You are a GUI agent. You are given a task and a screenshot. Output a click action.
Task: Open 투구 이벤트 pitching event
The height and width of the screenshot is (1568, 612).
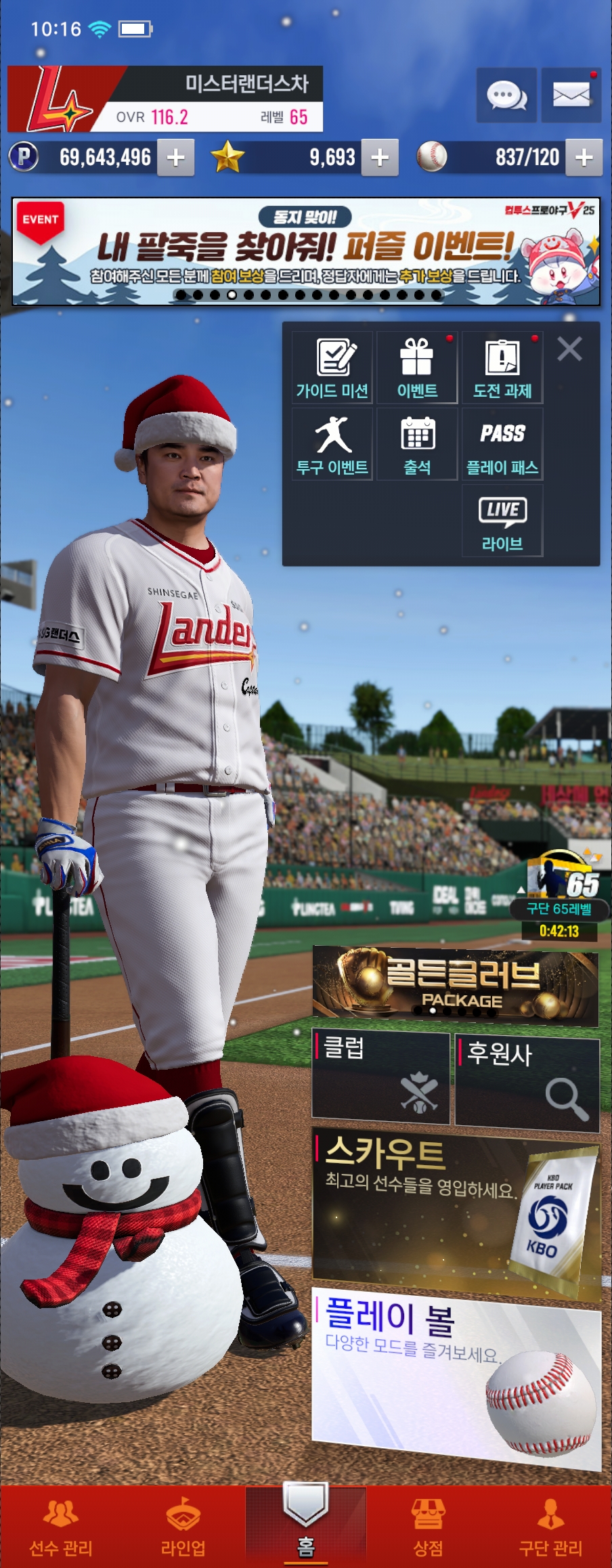[332, 444]
